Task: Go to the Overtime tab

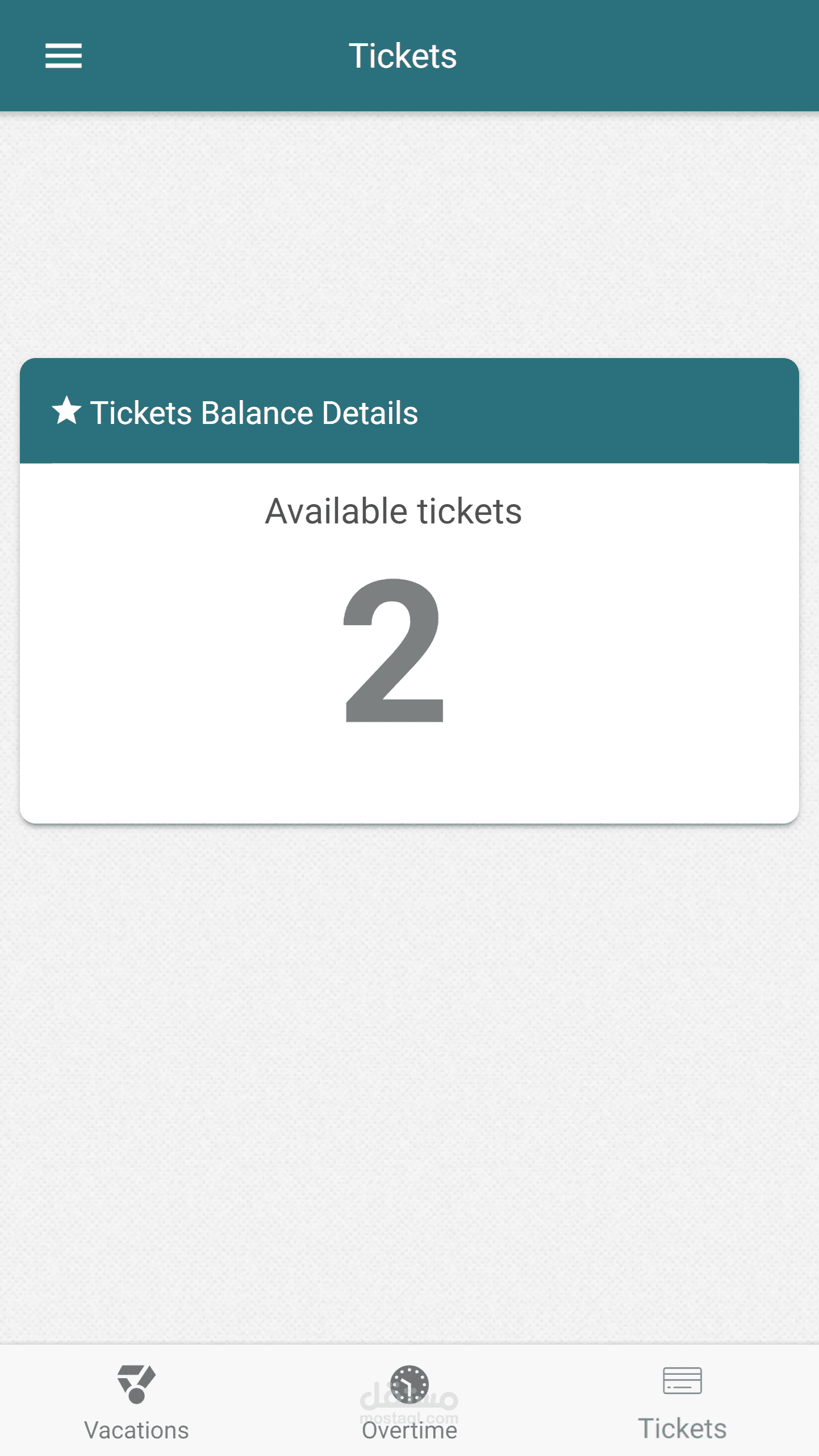Action: tap(409, 1401)
